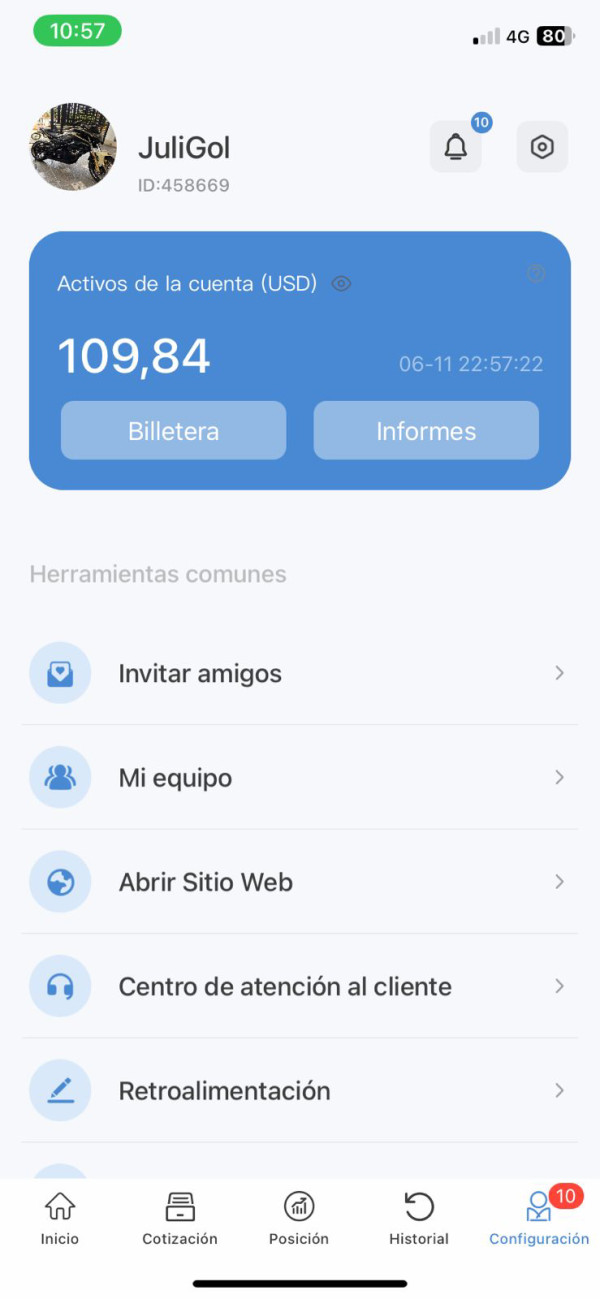Open Centro de atención al cliente
Screen dimensions: 600x1299
[300, 986]
